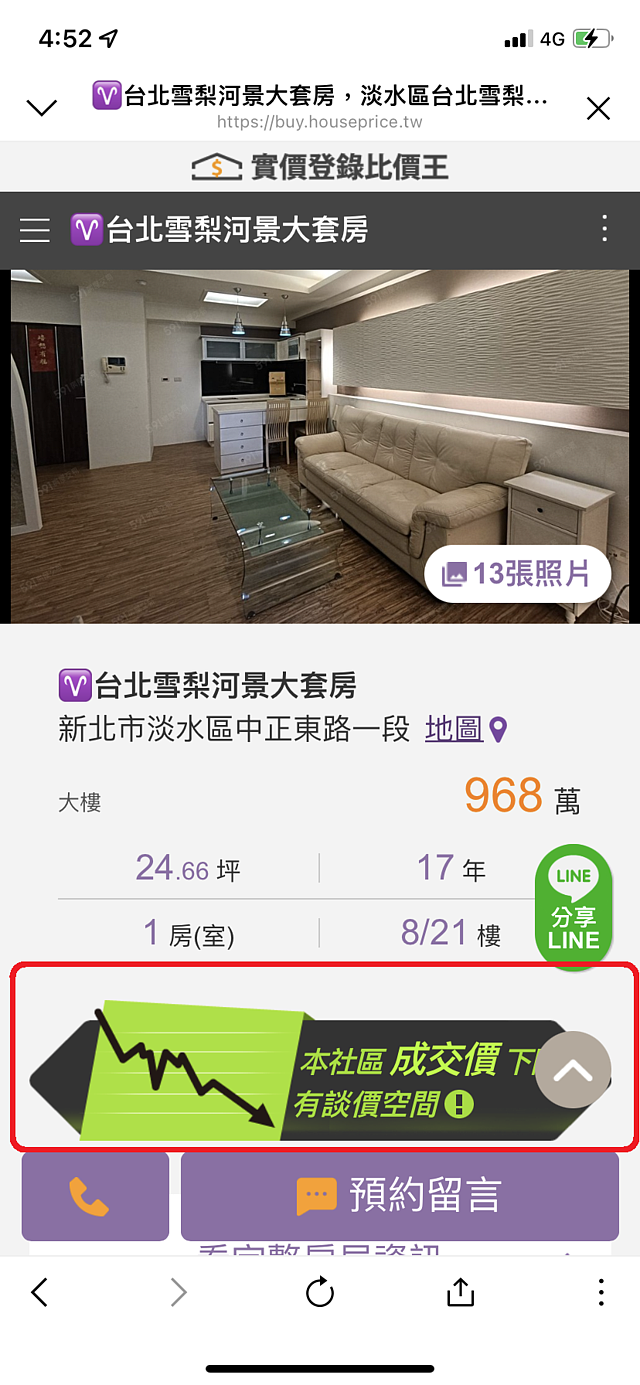The image size is (640, 1385).
Task: Open browser more options menu
Action: (x=601, y=1292)
